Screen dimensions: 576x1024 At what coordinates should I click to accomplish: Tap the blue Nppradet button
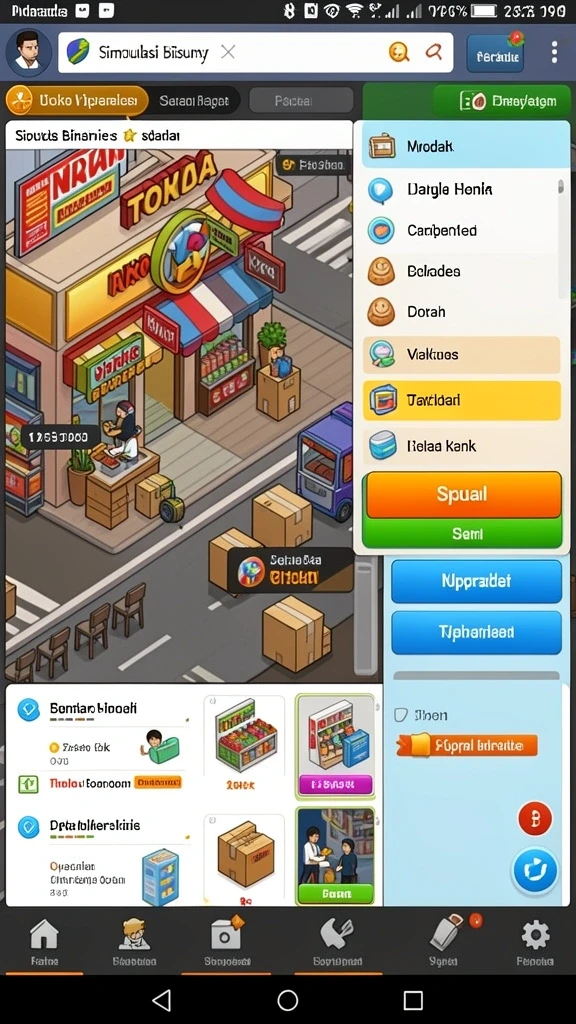tap(476, 581)
